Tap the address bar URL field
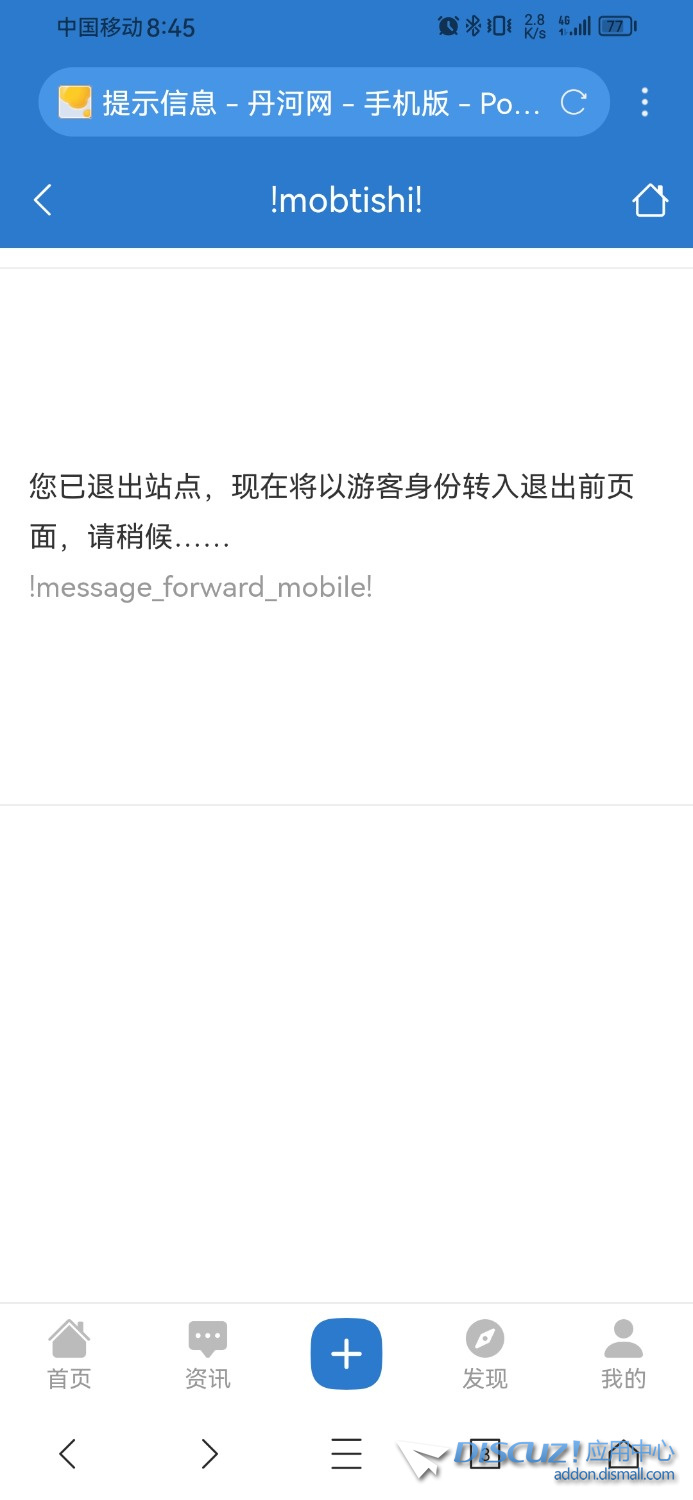The width and height of the screenshot is (693, 1500). pyautogui.click(x=320, y=102)
